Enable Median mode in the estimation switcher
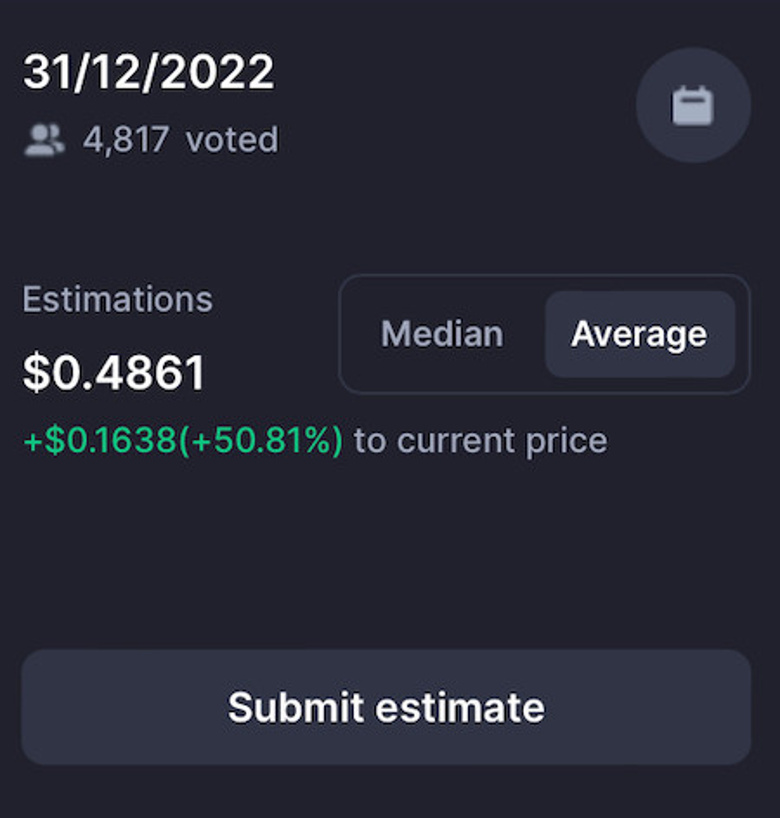The height and width of the screenshot is (818, 780). click(x=441, y=334)
